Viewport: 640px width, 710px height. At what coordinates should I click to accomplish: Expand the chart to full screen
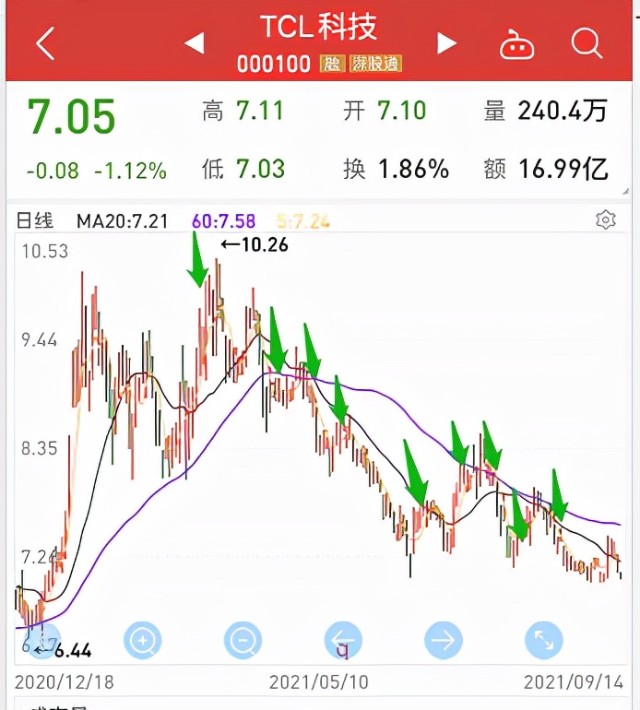(x=543, y=638)
